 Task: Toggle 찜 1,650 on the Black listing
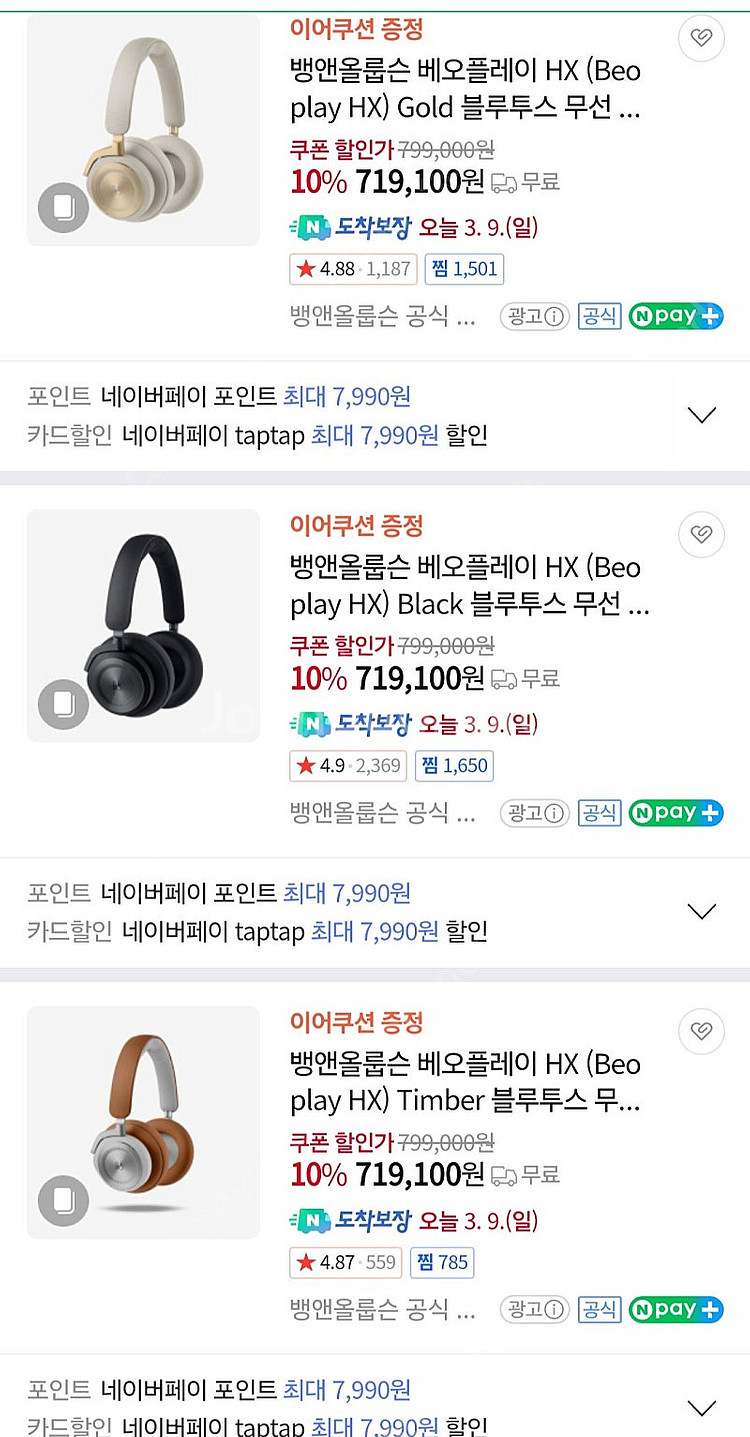454,765
